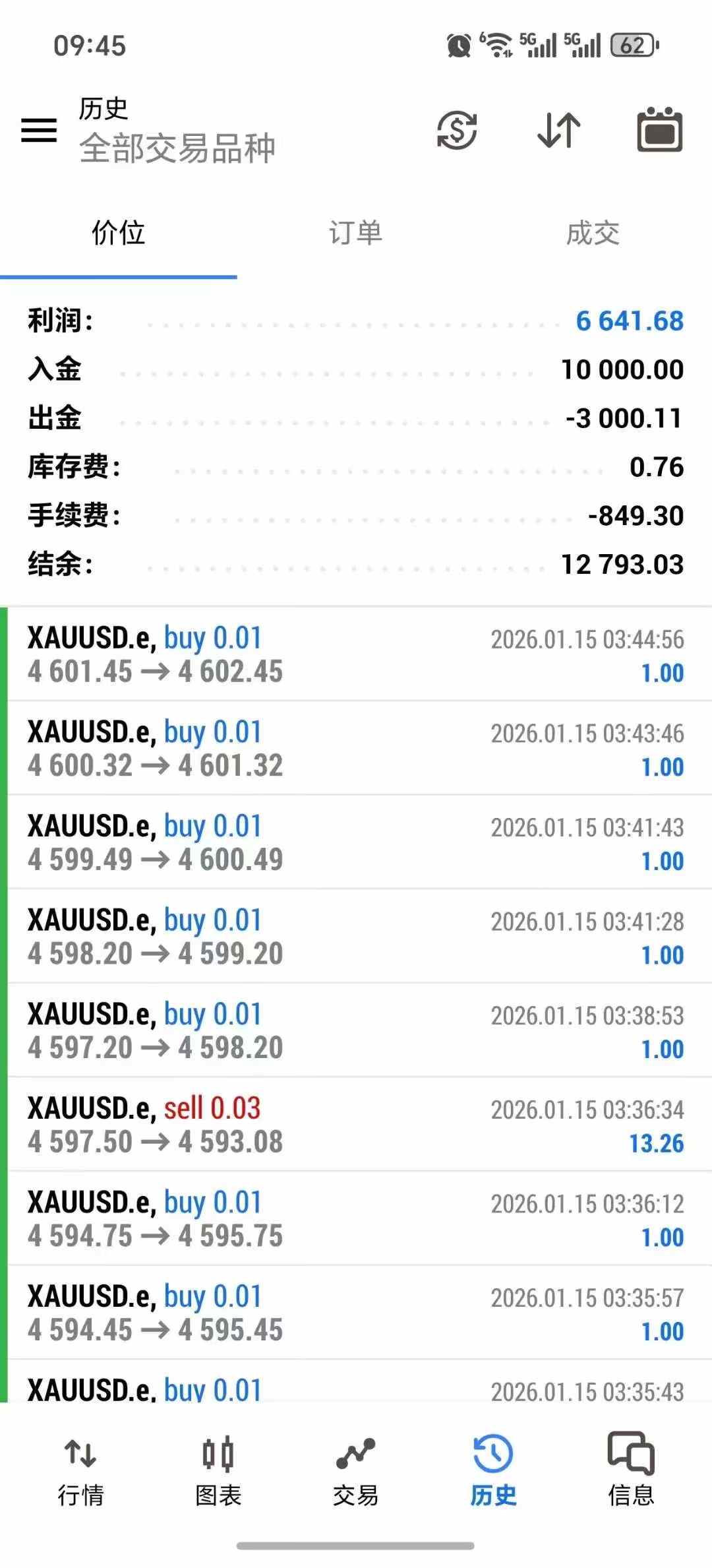712x1568 pixels.
Task: Open the buy trade closed at 03:43:46
Action: (x=356, y=749)
